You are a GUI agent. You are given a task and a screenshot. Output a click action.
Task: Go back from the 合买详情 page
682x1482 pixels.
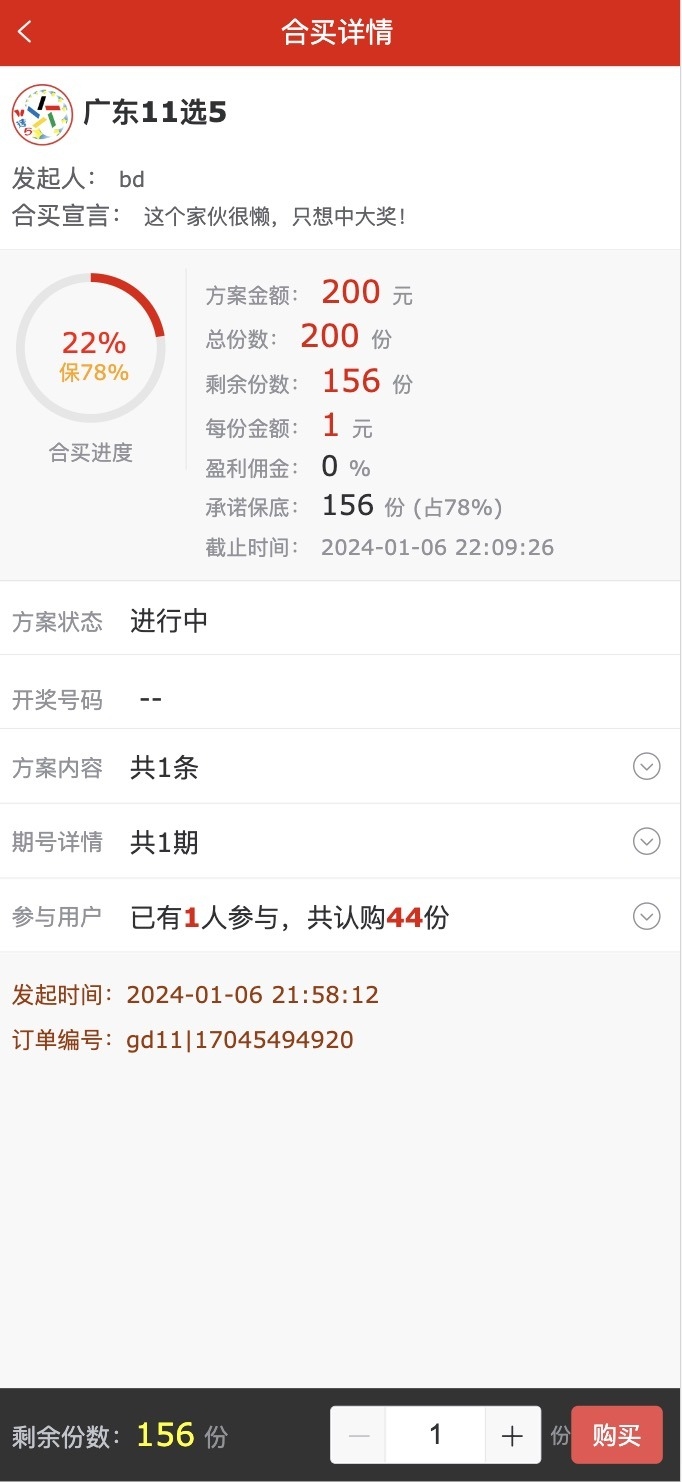(x=25, y=32)
